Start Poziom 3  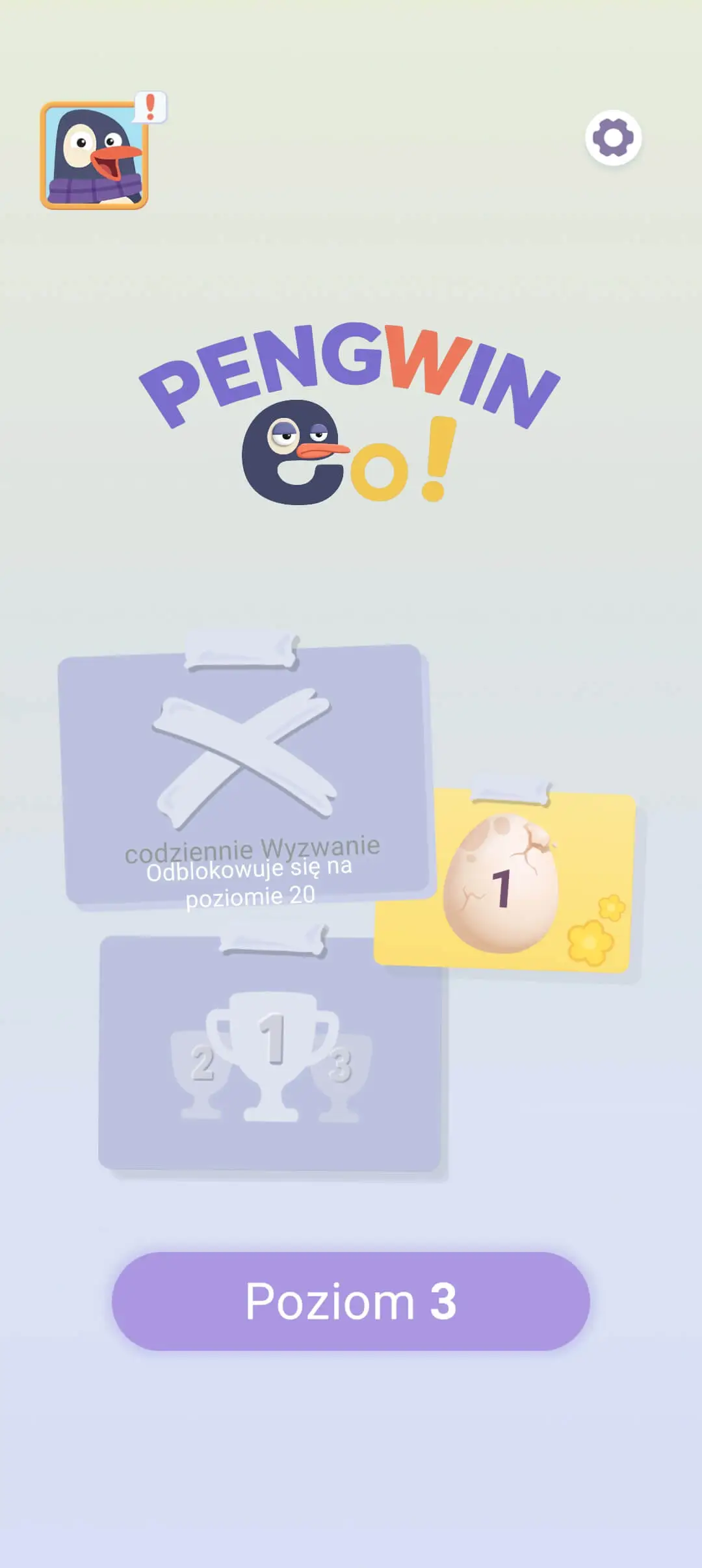click(x=351, y=1301)
